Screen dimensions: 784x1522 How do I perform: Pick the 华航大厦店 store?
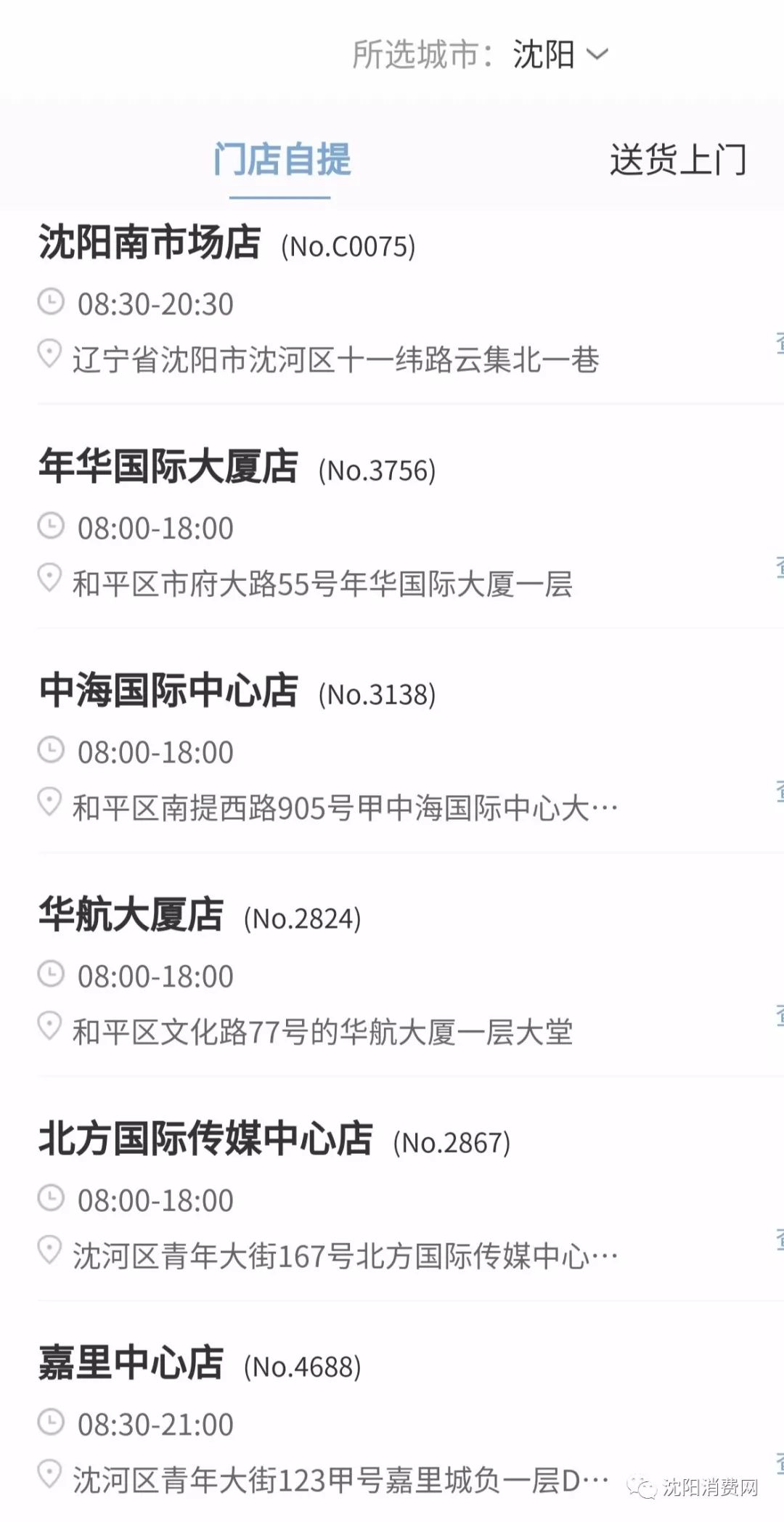click(131, 915)
